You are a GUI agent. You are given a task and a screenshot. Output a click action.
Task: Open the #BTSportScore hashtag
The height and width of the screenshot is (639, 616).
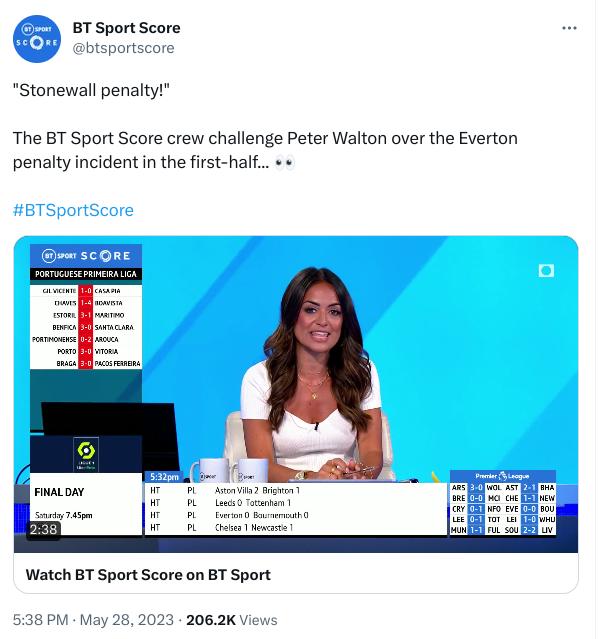pos(73,210)
